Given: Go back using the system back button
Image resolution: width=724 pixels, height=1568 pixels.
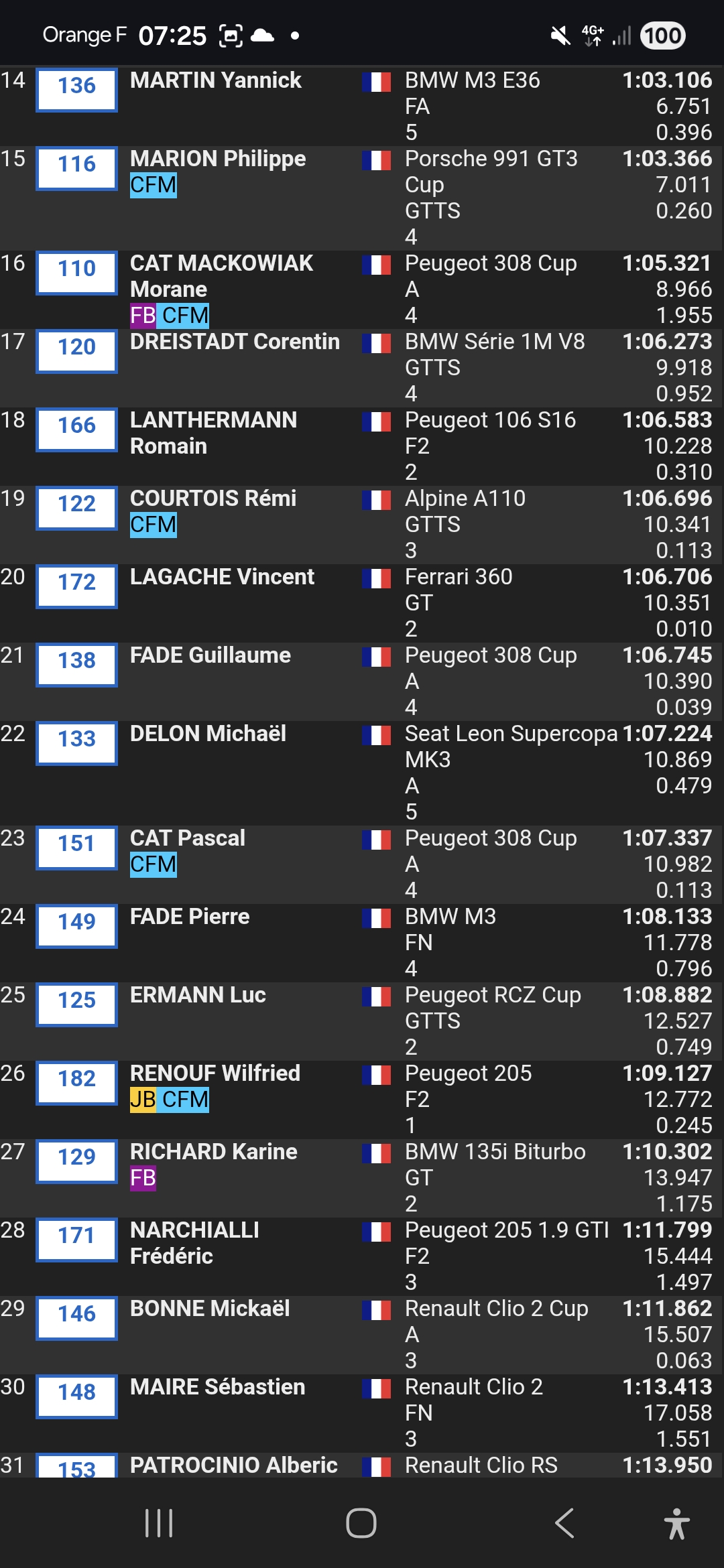Looking at the screenshot, I should coord(564,1523).
